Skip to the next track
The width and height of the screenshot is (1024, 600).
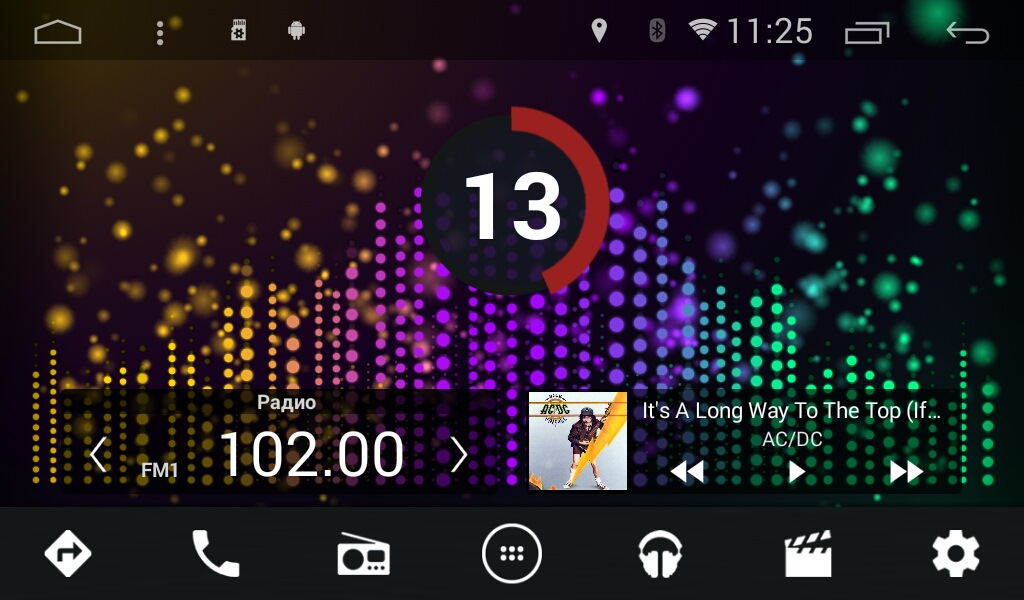tap(906, 471)
